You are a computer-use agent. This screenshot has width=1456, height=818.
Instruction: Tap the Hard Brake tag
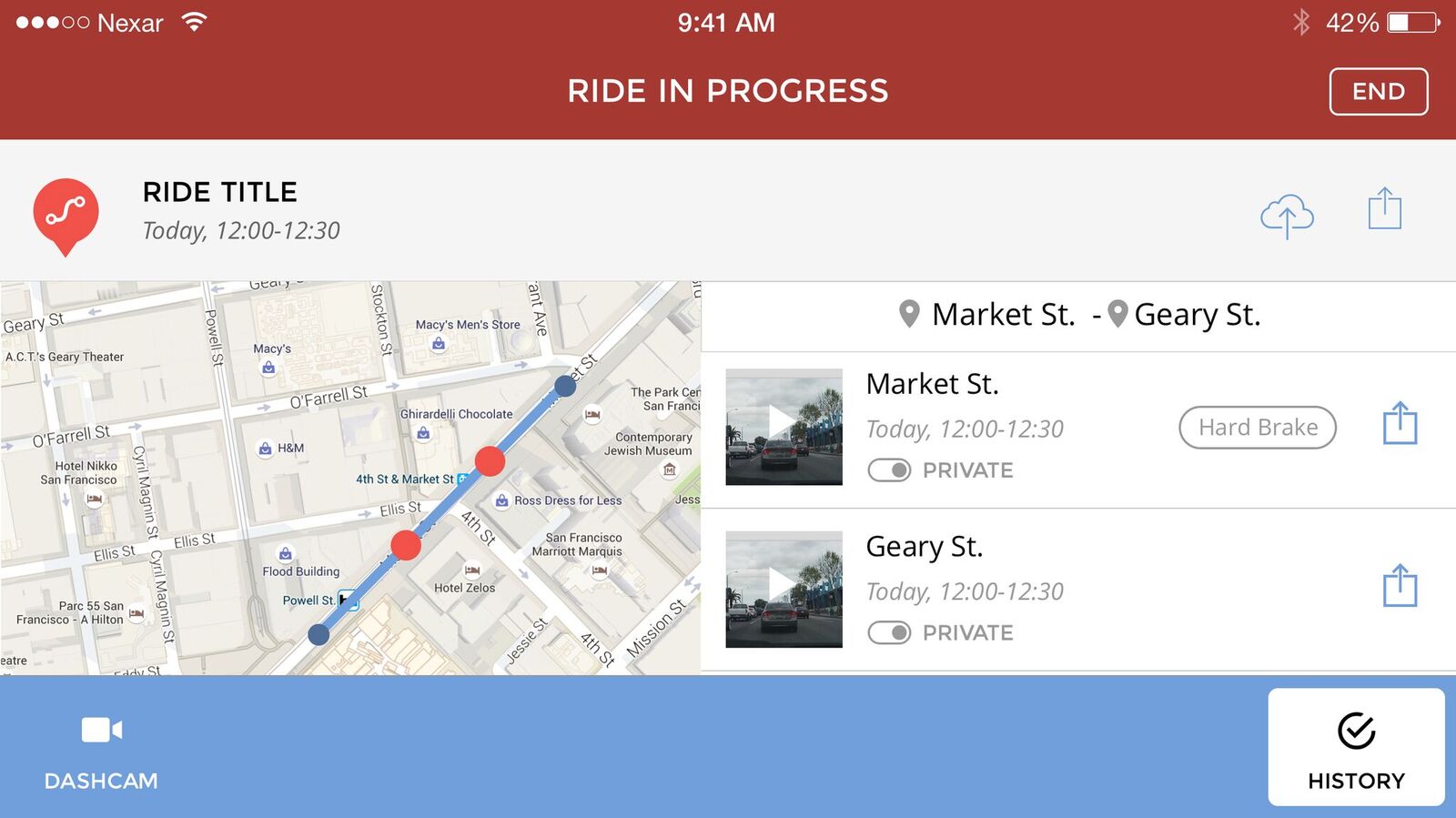1257,428
